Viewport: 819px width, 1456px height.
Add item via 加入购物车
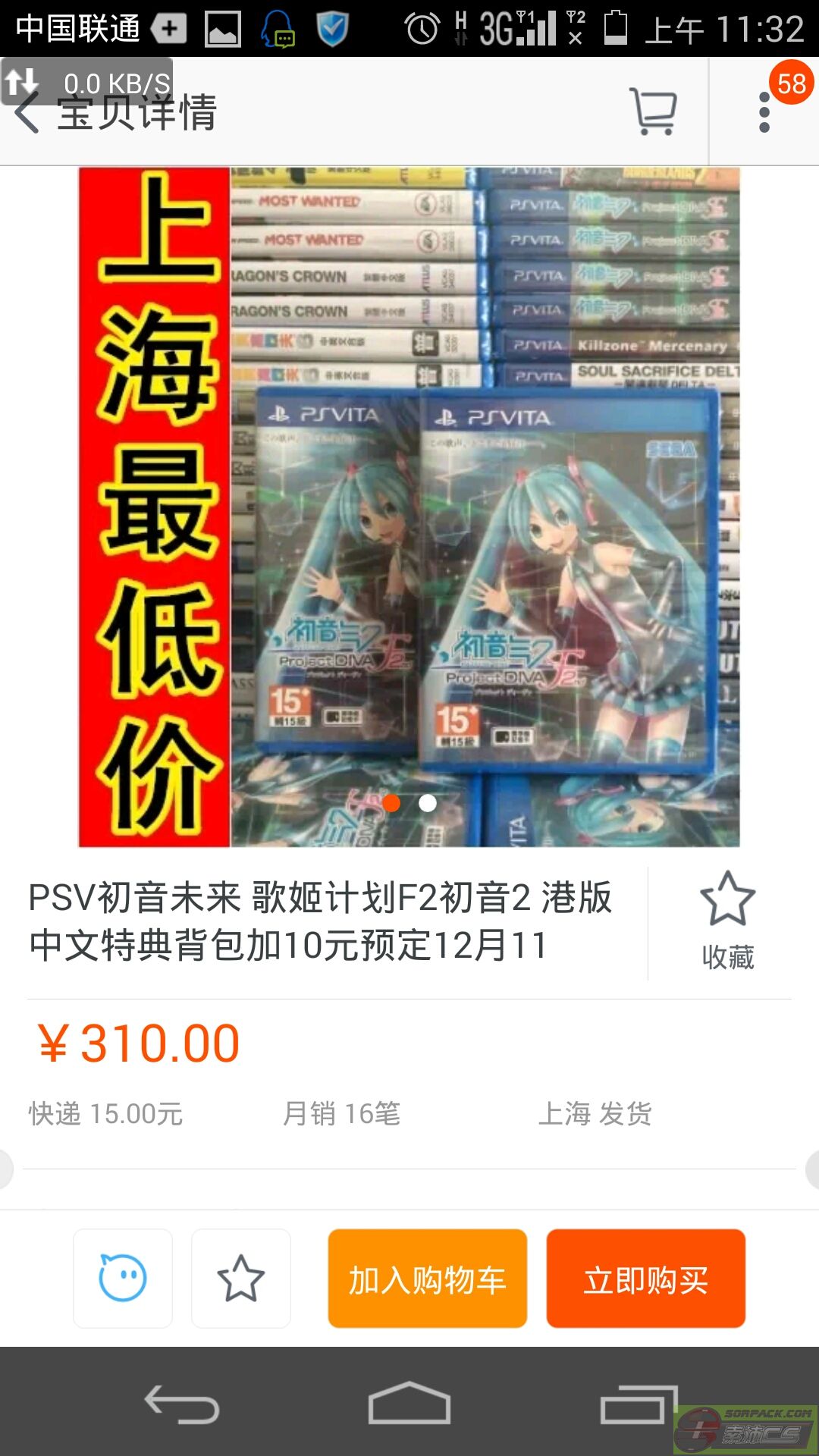(427, 1279)
